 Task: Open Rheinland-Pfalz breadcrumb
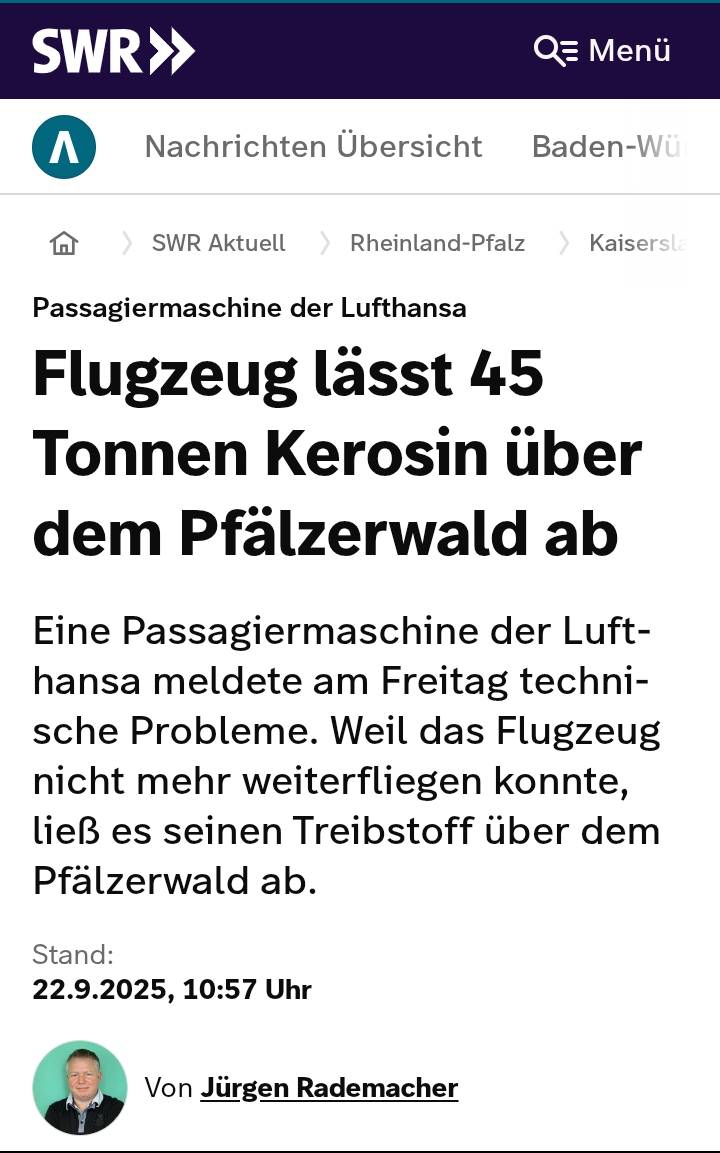437,243
